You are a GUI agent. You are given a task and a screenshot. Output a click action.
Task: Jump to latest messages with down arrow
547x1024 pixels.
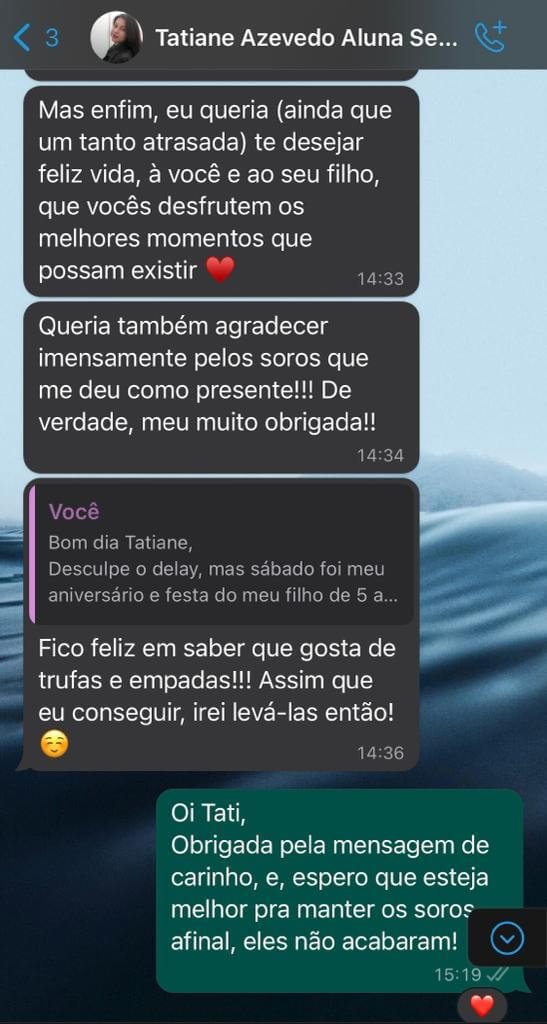(507, 938)
